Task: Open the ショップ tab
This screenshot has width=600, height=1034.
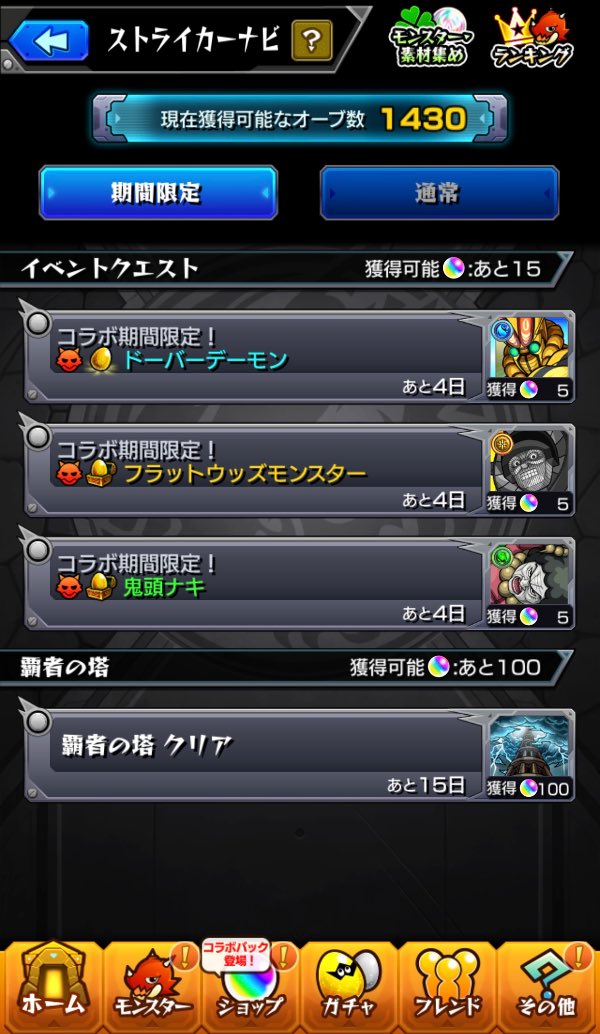Action: (x=248, y=990)
